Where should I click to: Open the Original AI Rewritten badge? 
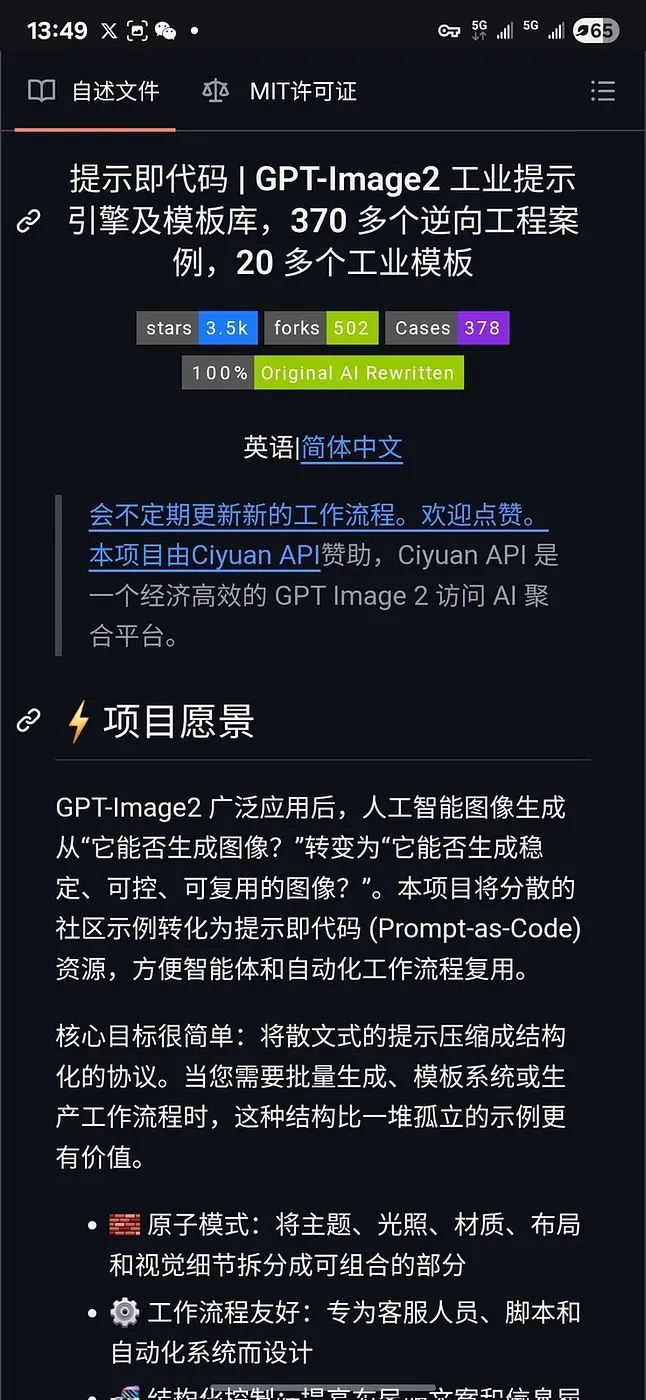(323, 373)
